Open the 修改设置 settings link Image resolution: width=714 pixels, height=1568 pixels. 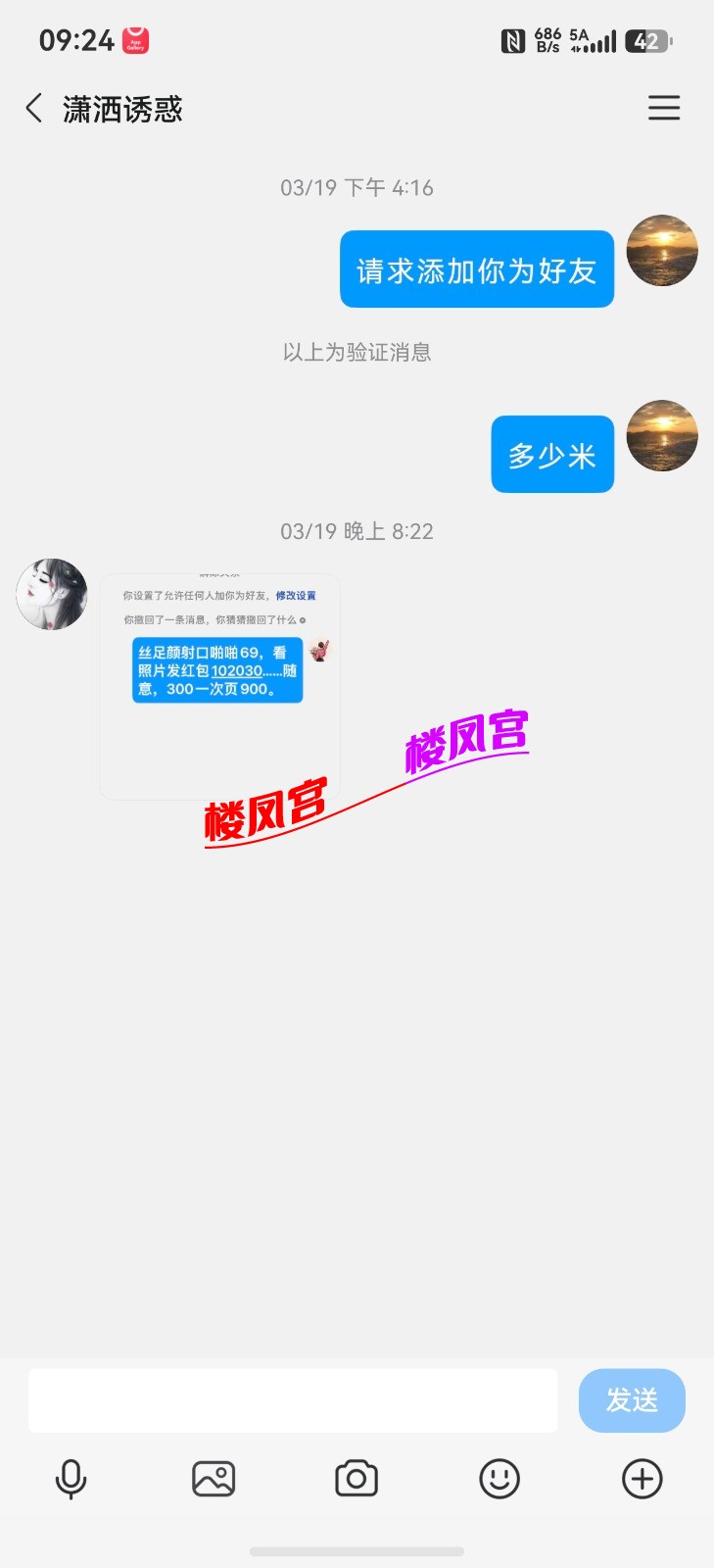tap(297, 593)
